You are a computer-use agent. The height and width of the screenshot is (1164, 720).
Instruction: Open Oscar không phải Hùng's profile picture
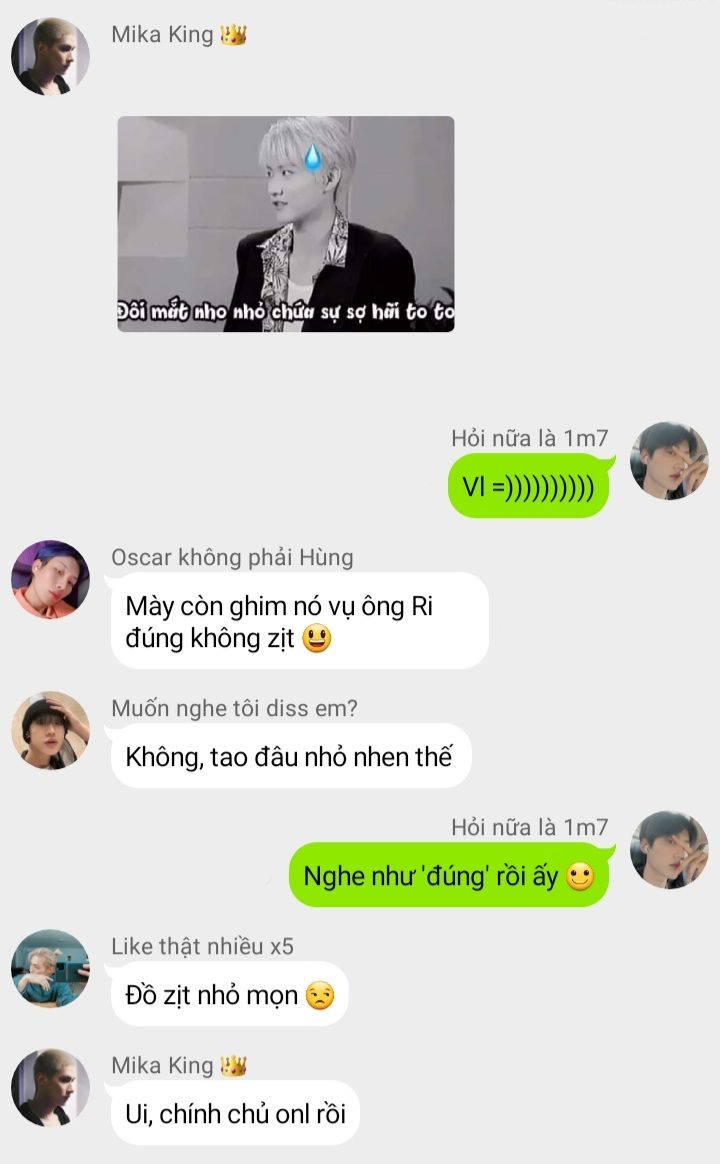tap(50, 580)
